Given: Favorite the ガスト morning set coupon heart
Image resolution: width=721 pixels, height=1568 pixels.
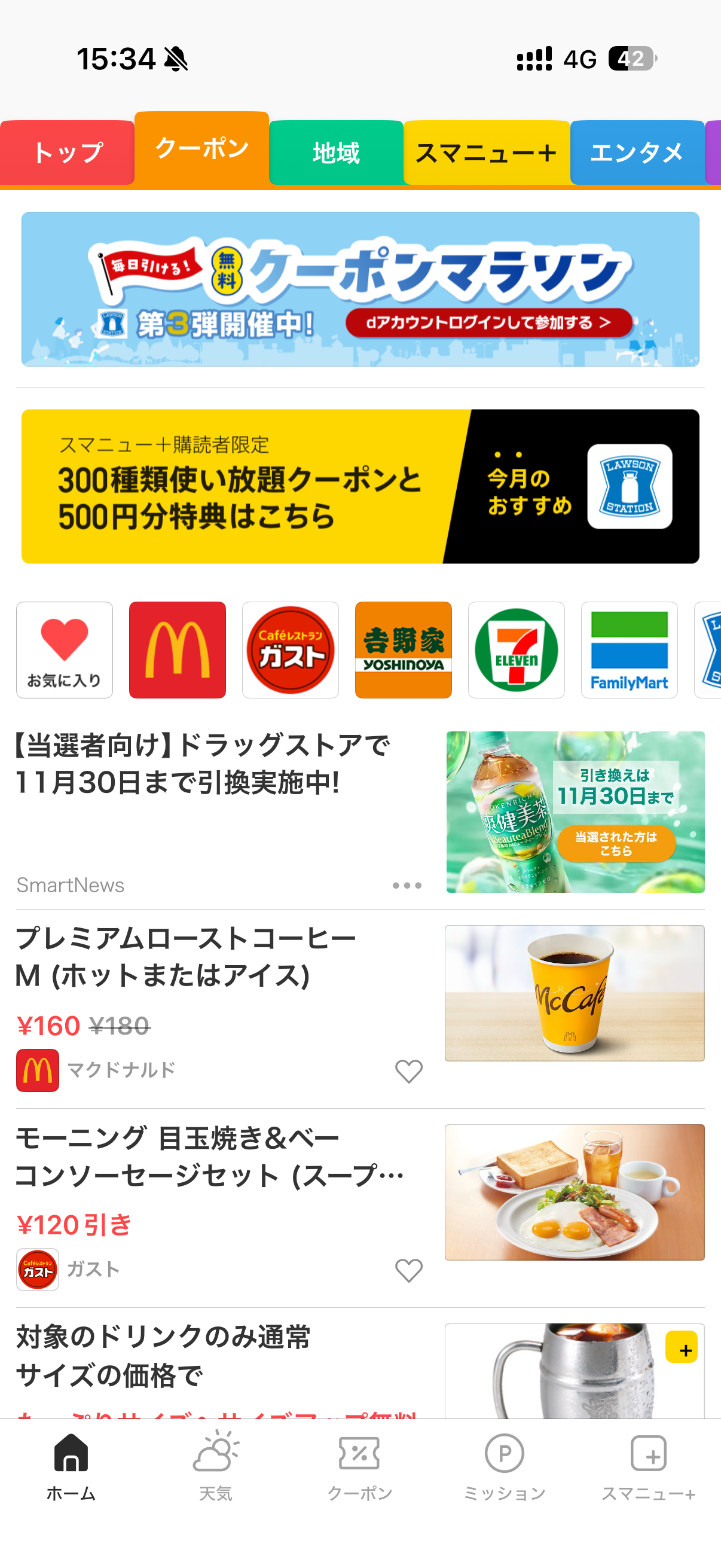Looking at the screenshot, I should click(408, 1270).
